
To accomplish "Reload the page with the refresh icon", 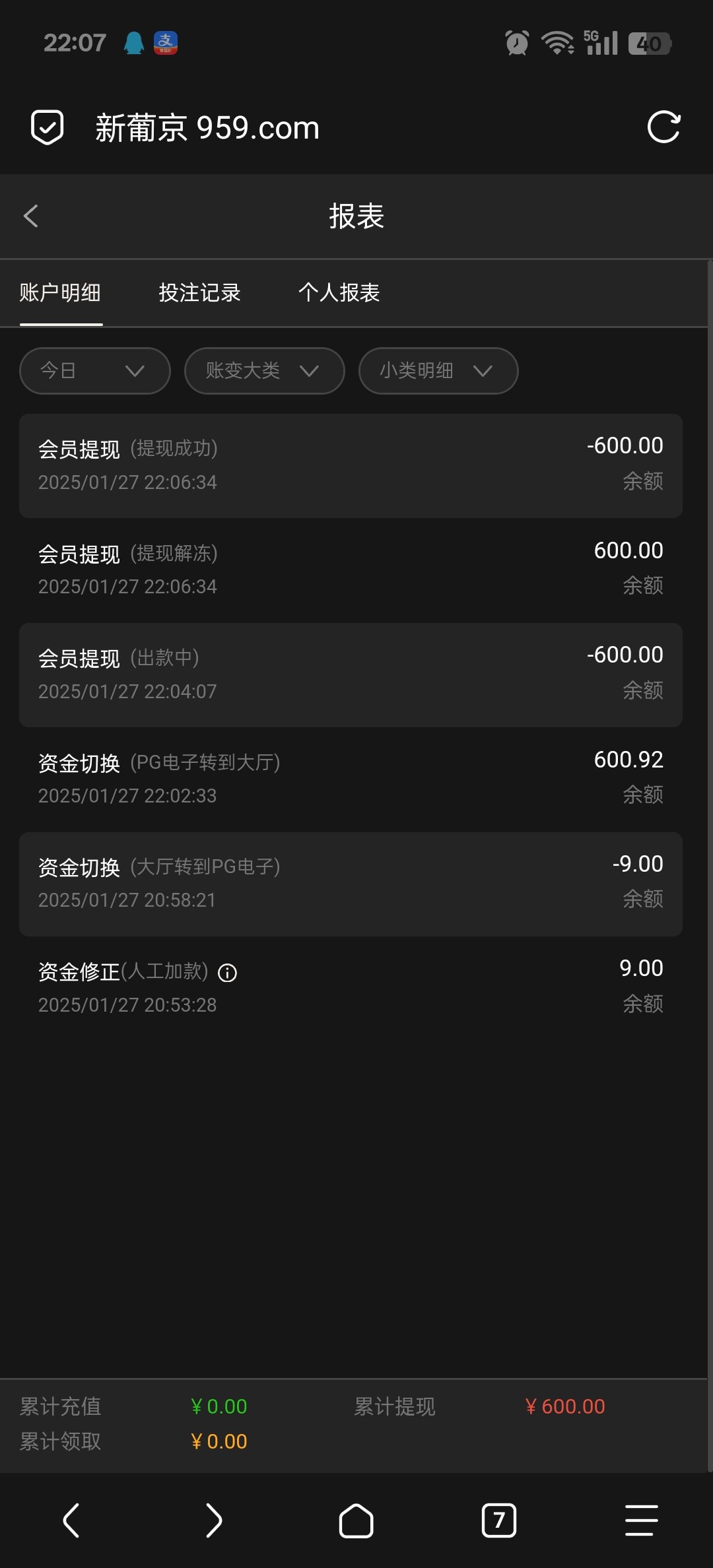I will tap(663, 127).
